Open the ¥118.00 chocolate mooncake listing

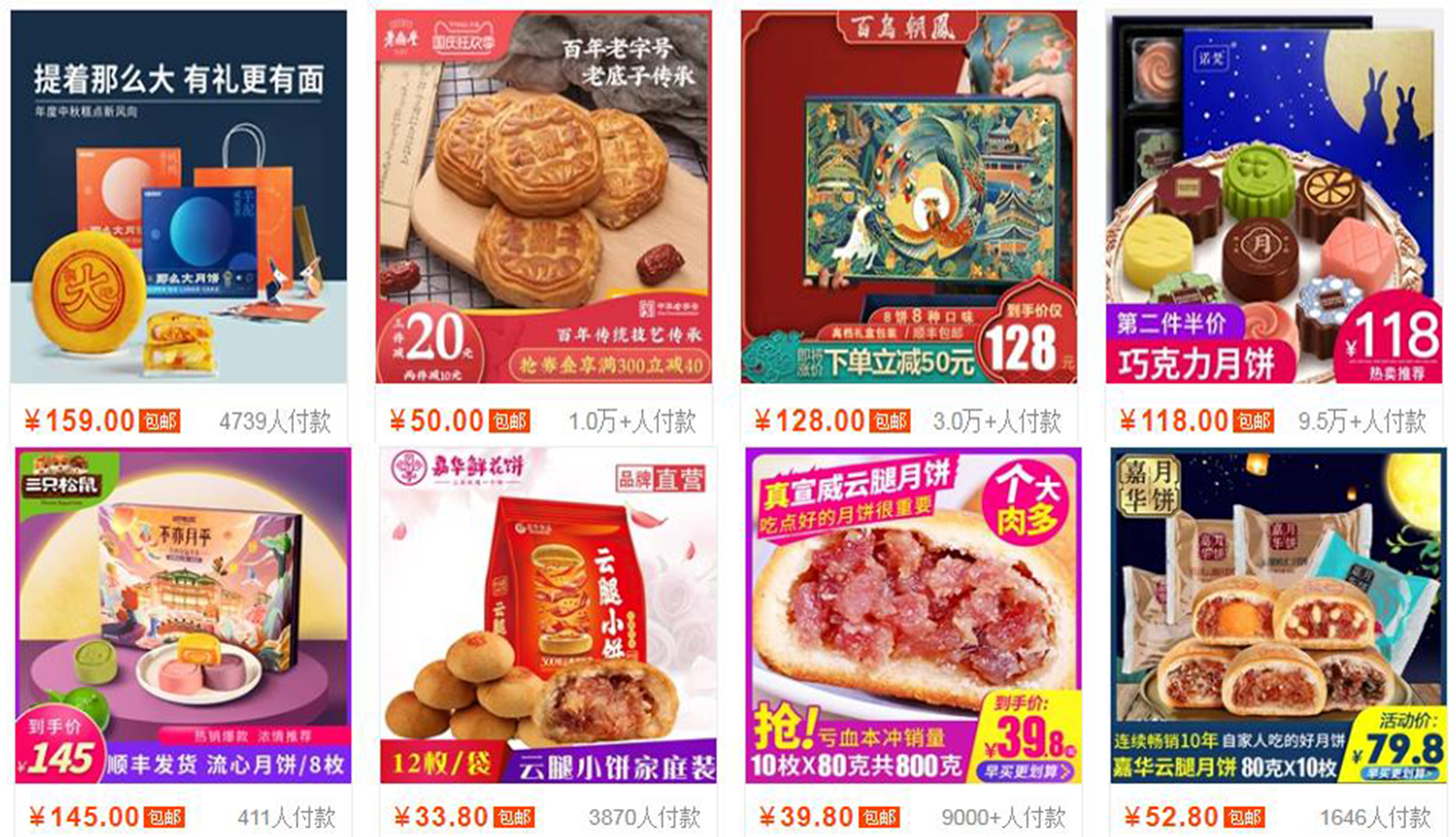[1274, 197]
